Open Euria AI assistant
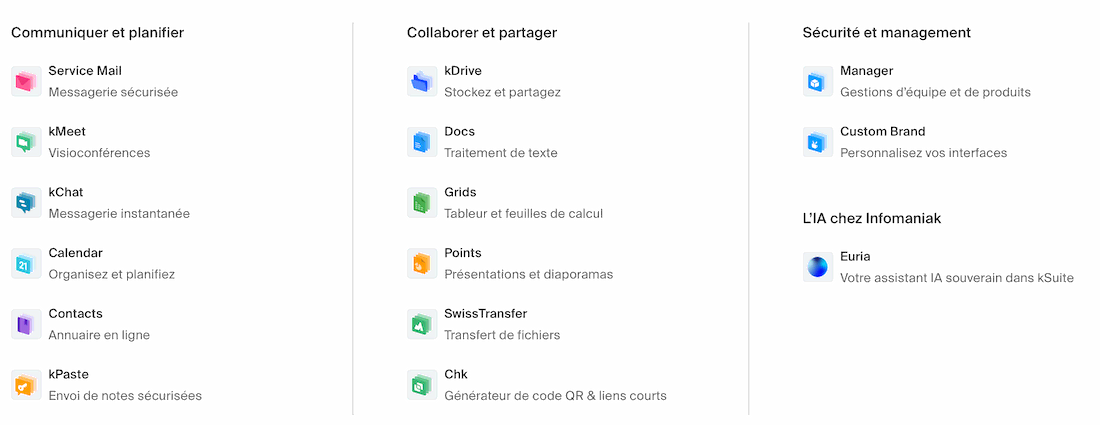The width and height of the screenshot is (1100, 425). coord(855,257)
